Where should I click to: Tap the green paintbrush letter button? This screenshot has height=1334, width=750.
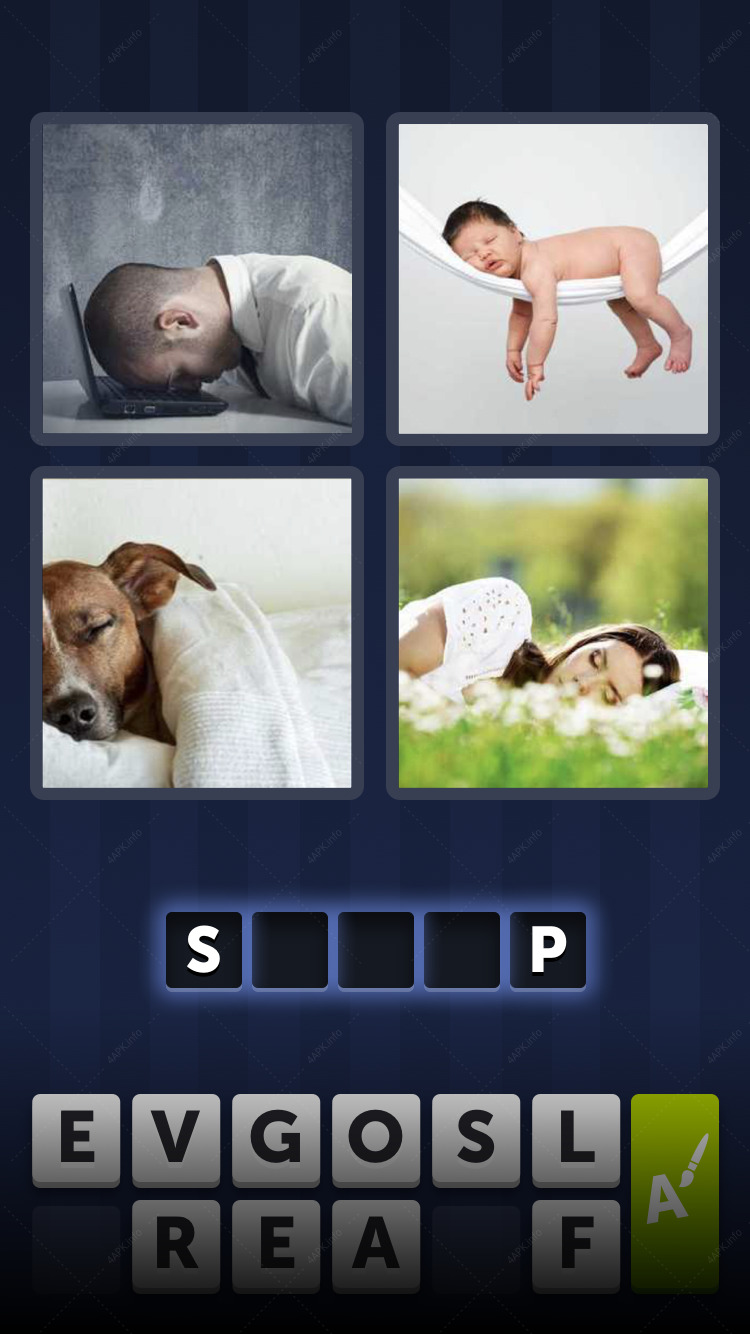click(x=675, y=1193)
